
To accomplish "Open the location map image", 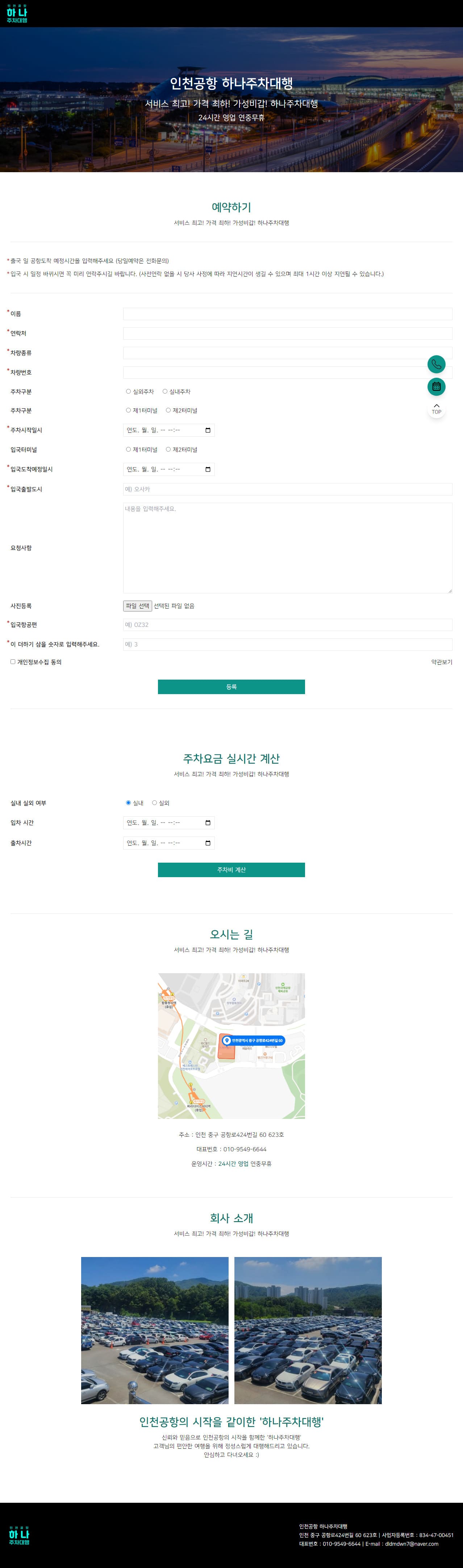I will [x=231, y=1046].
